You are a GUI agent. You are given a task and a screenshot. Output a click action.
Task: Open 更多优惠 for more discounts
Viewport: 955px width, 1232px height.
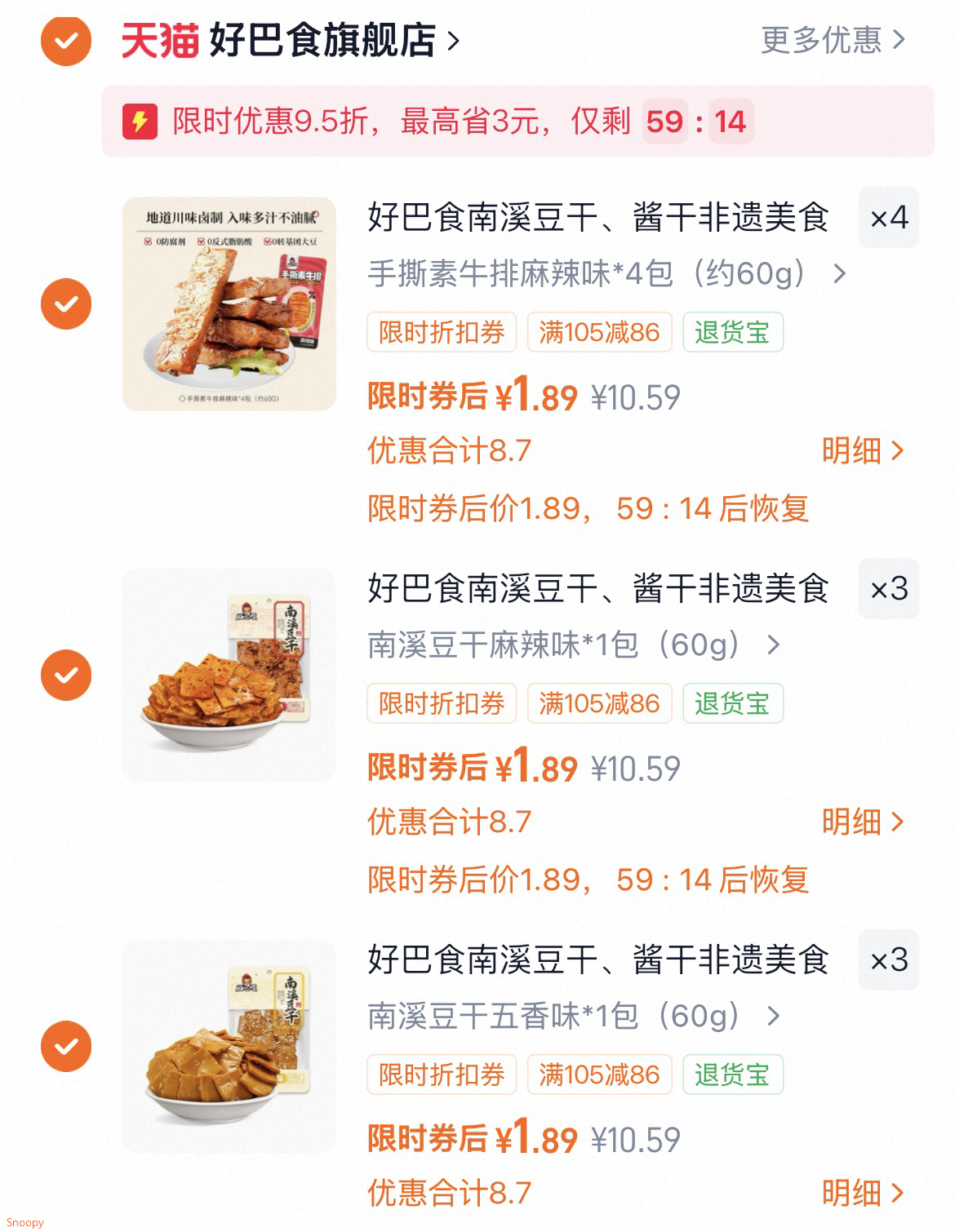[x=833, y=40]
